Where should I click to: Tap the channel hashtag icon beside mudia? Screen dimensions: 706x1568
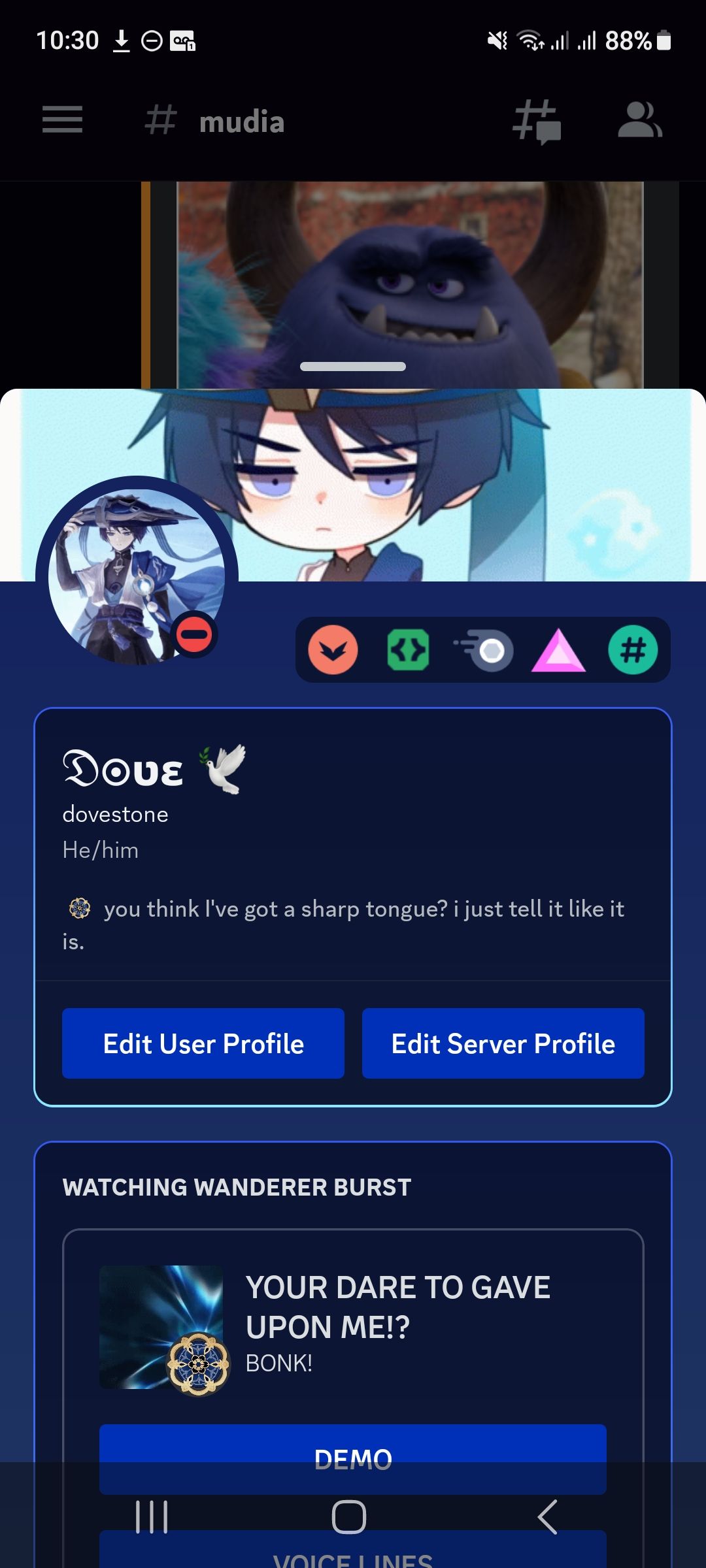[x=160, y=121]
